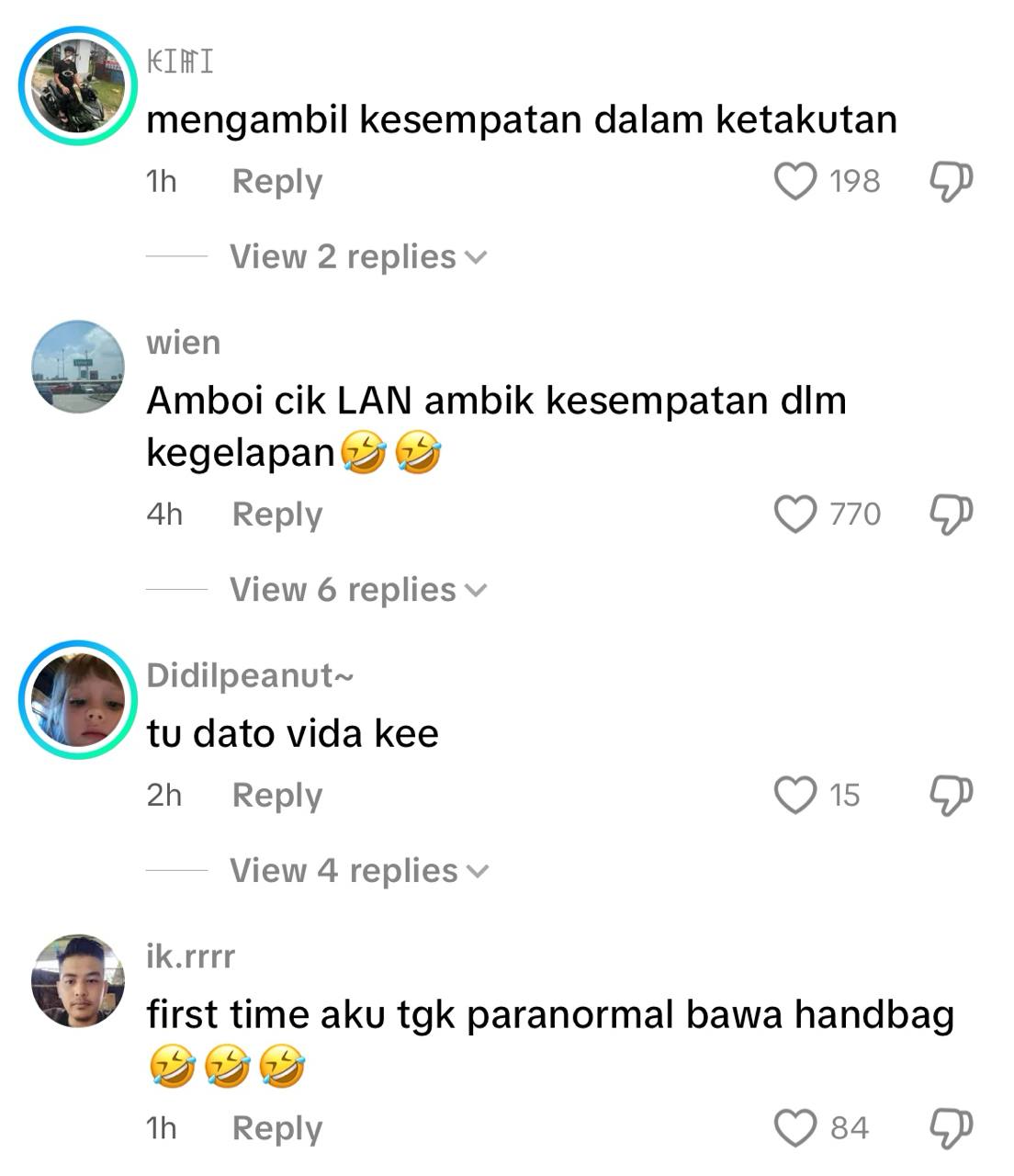Image resolution: width=1014 pixels, height=1176 pixels.
Task: Expand 'View 2 replies'
Action: pyautogui.click(x=356, y=256)
